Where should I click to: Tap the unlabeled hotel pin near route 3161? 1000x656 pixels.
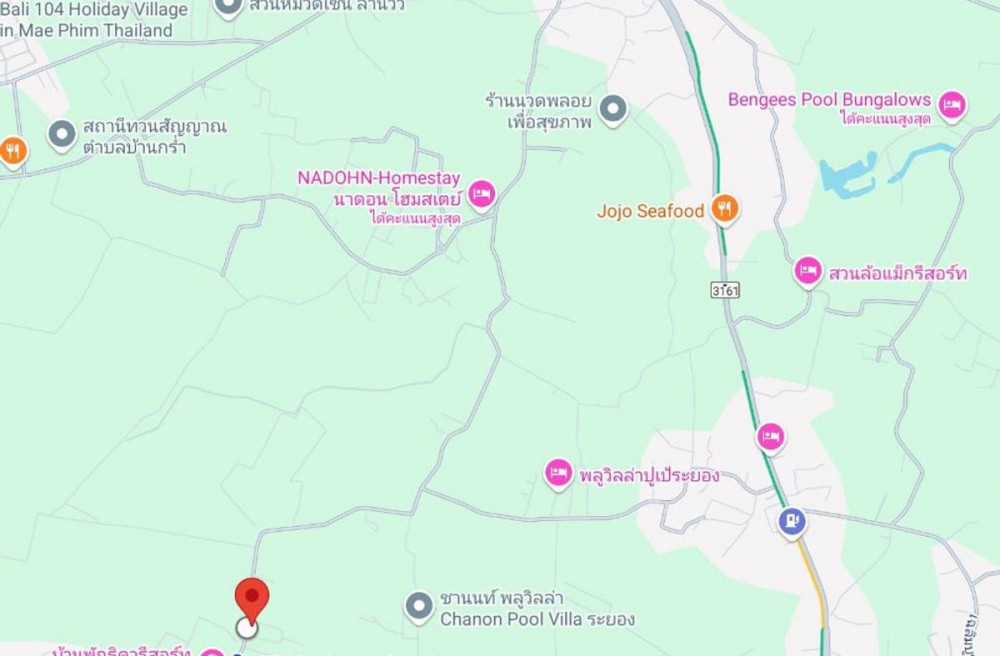click(x=770, y=436)
